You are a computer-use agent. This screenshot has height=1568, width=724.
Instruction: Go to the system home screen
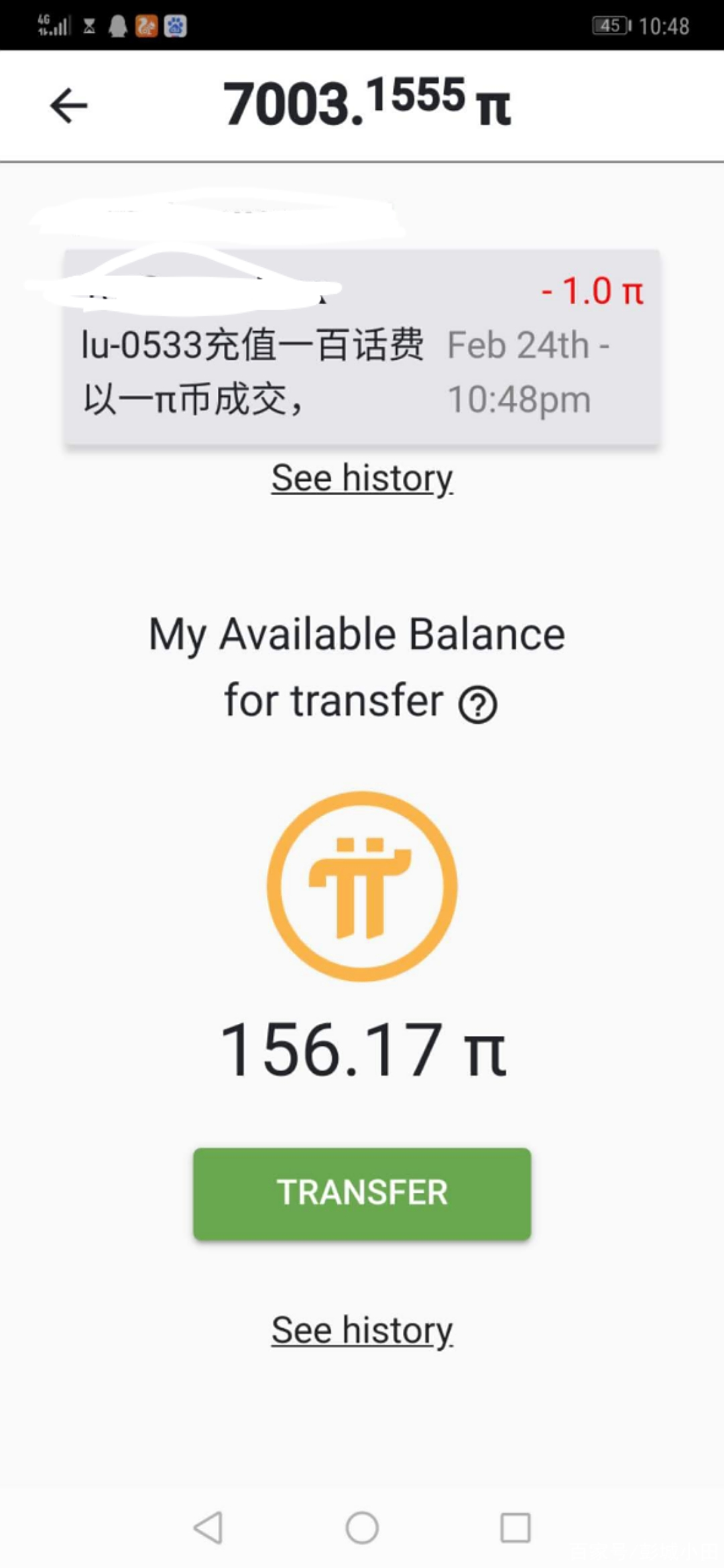click(362, 1528)
